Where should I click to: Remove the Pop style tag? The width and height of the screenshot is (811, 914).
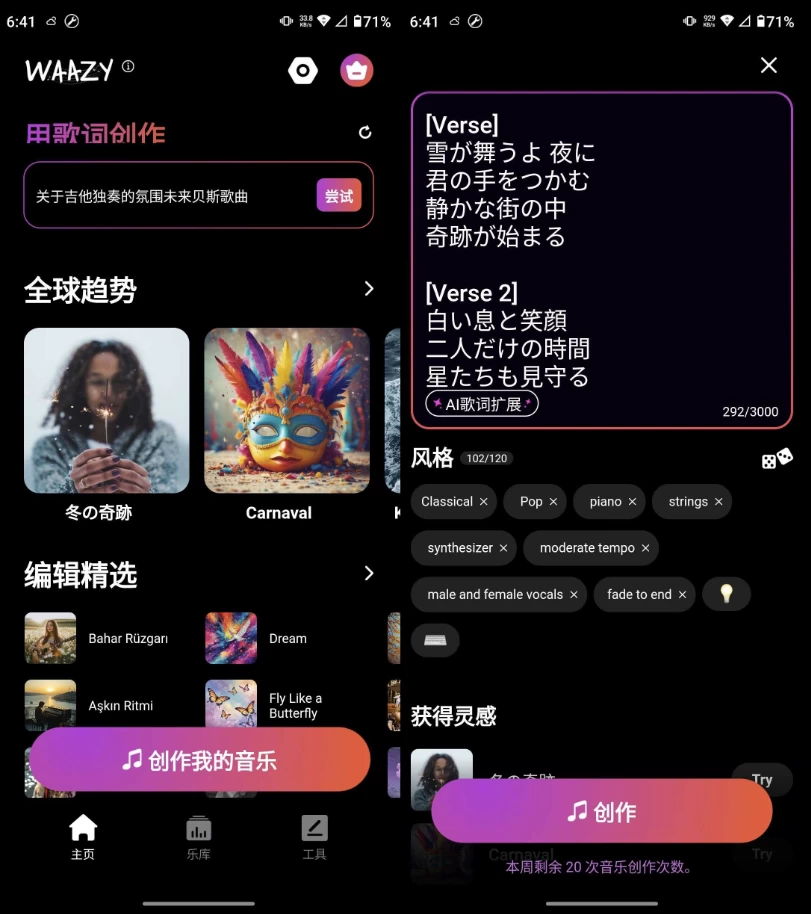pos(556,501)
